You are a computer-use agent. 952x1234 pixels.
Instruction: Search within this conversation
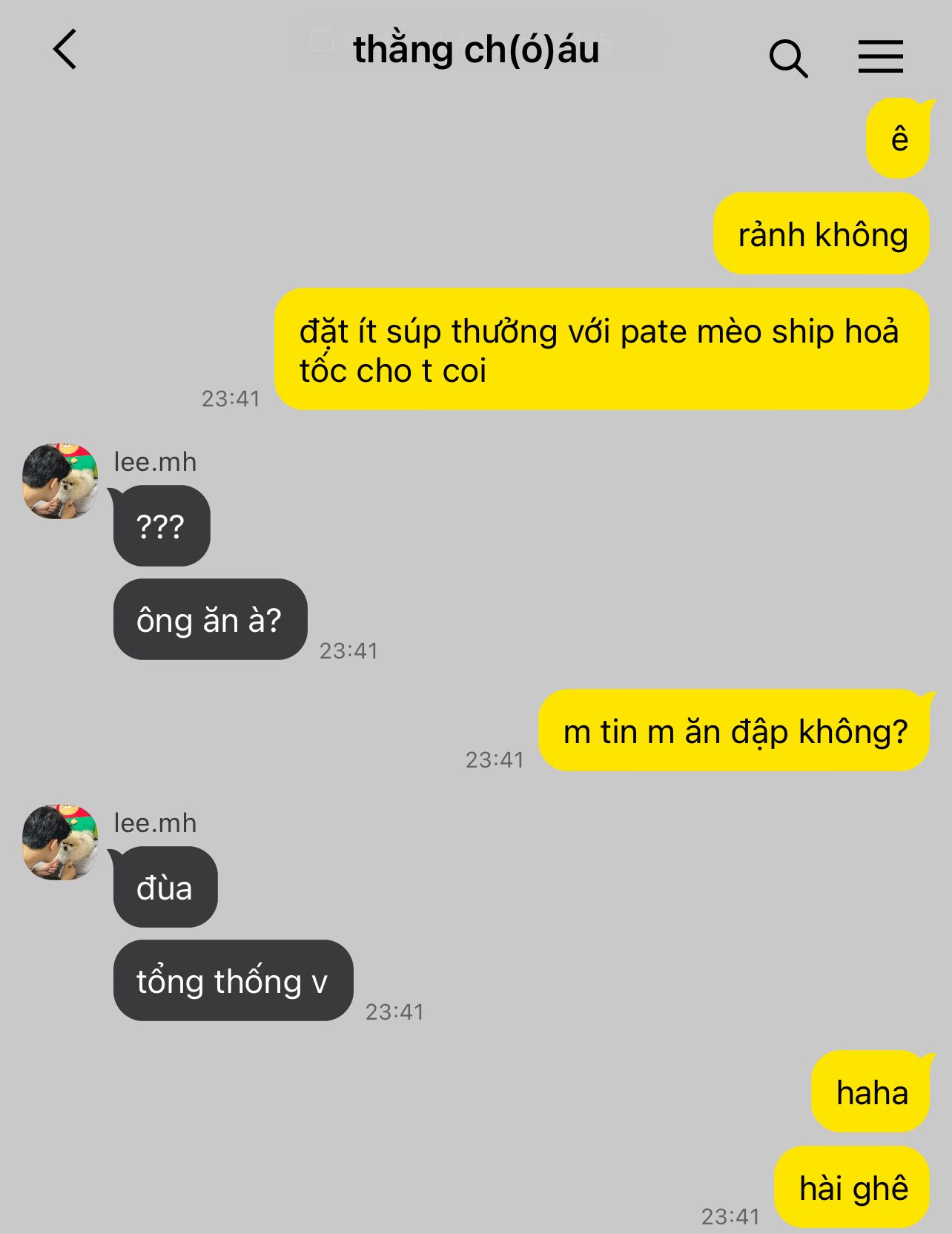(787, 58)
